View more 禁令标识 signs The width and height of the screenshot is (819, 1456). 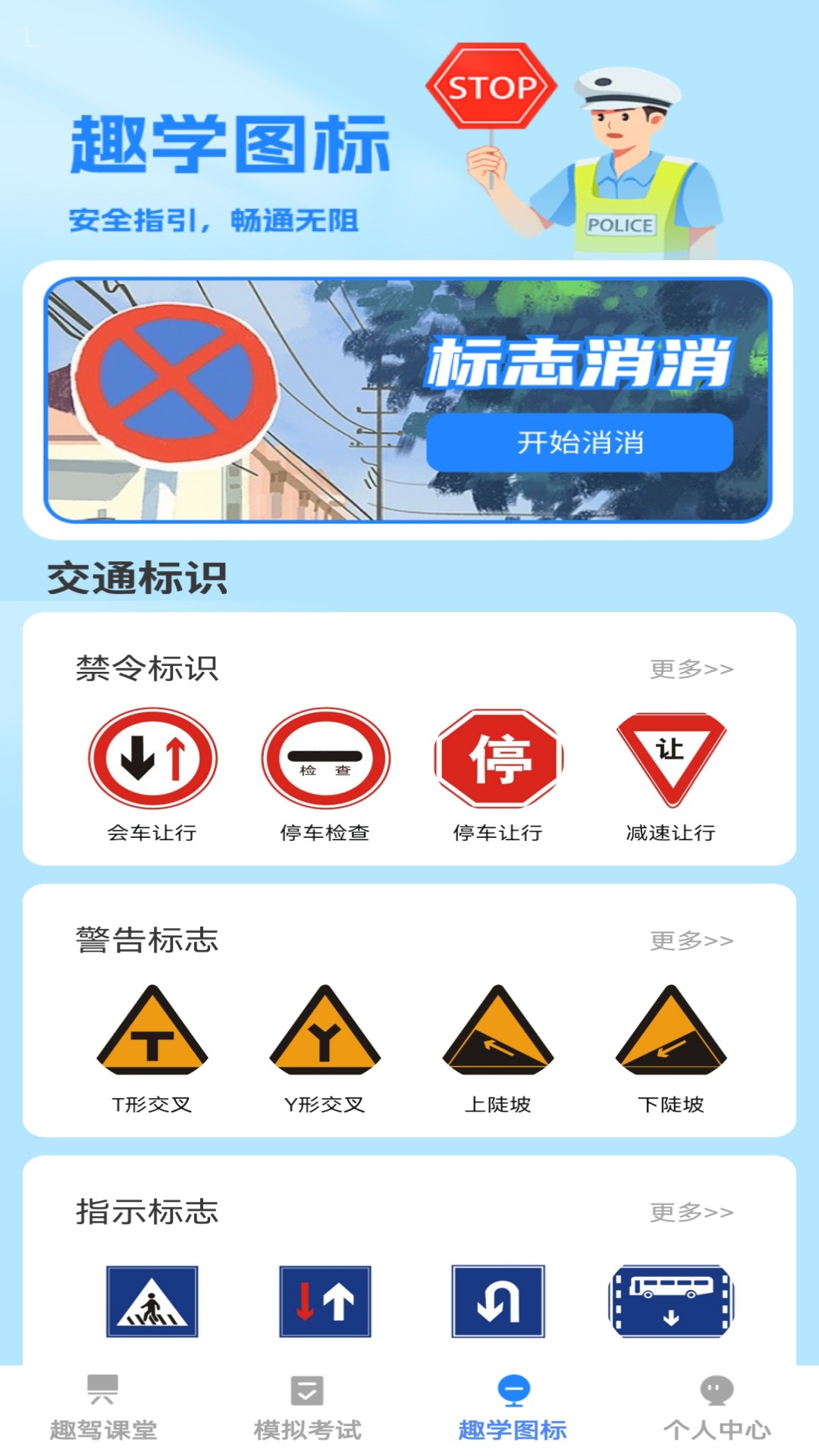[691, 669]
